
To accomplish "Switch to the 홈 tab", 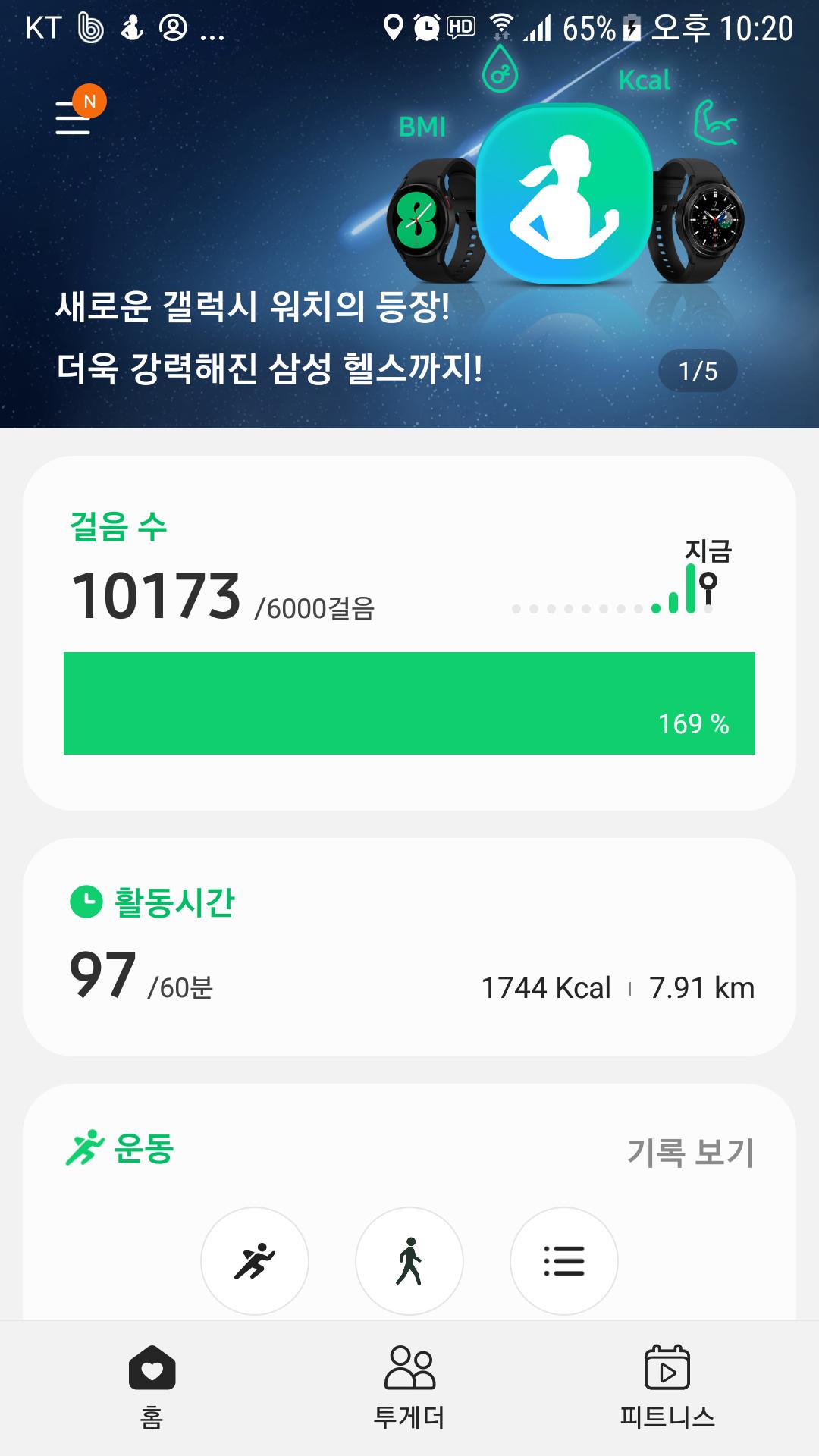I will pos(152,1386).
